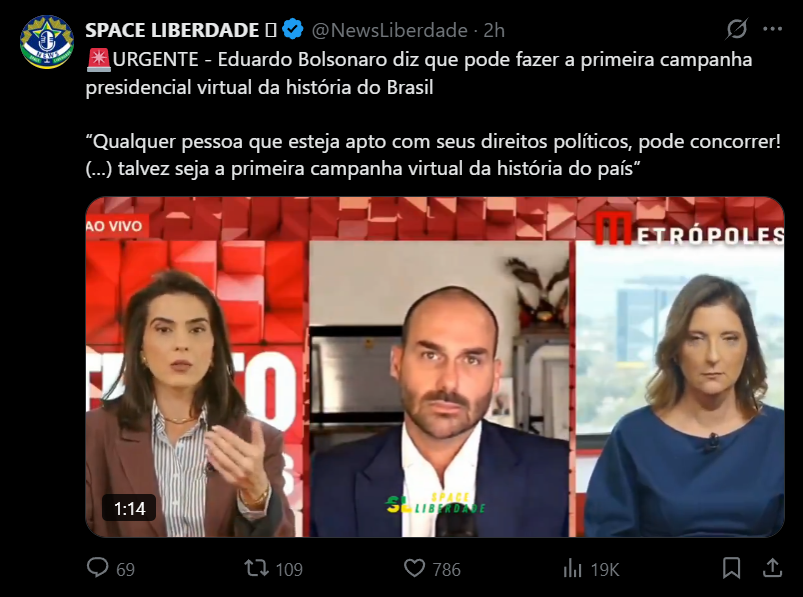This screenshot has height=597, width=803.
Task: Open the Grok explain icon
Action: click(x=737, y=29)
